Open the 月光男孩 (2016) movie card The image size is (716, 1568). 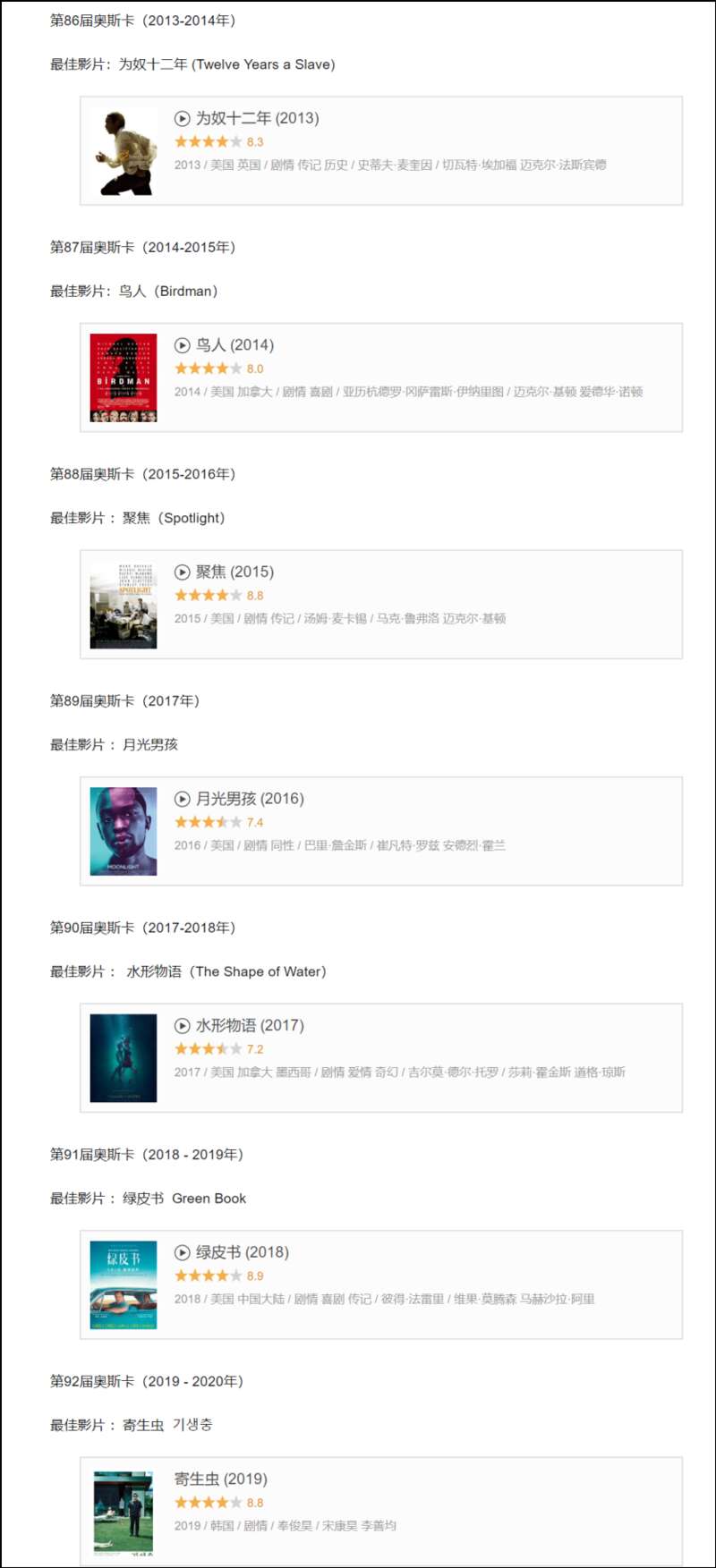click(x=381, y=831)
